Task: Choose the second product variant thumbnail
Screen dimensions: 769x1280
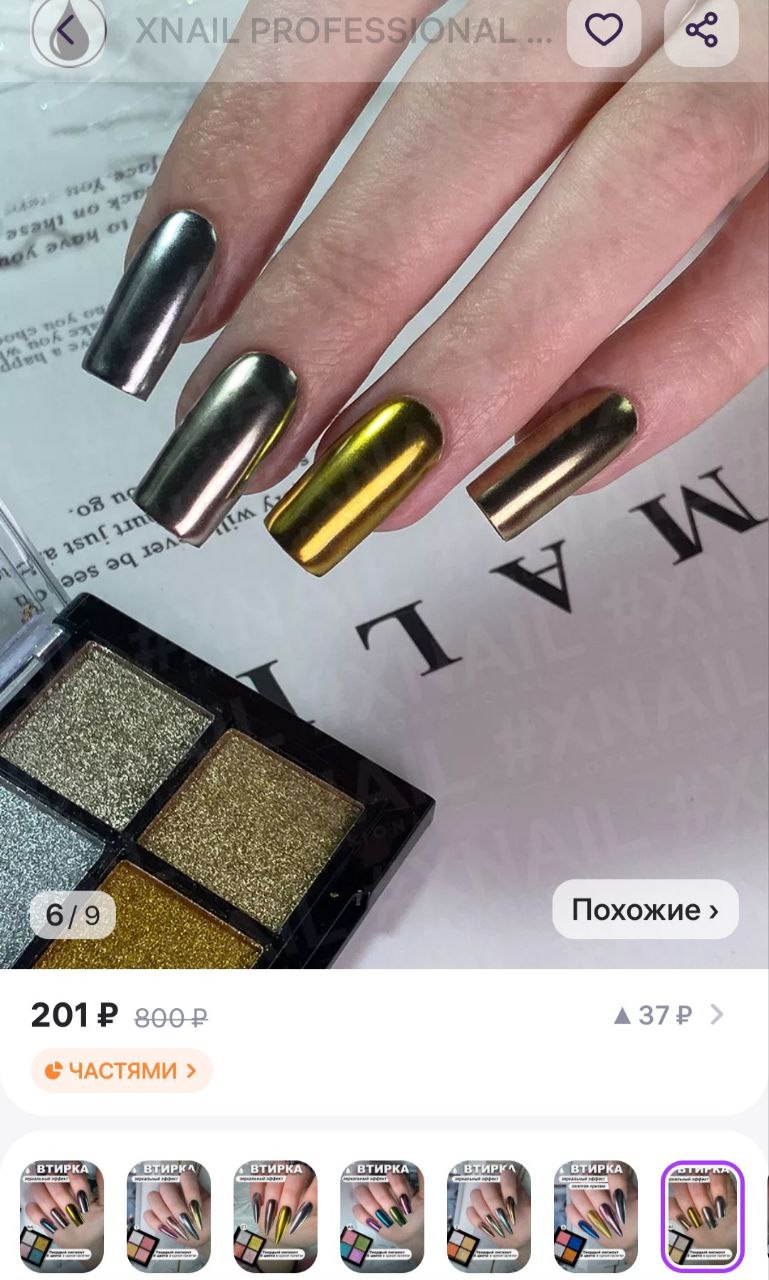Action: point(169,1216)
